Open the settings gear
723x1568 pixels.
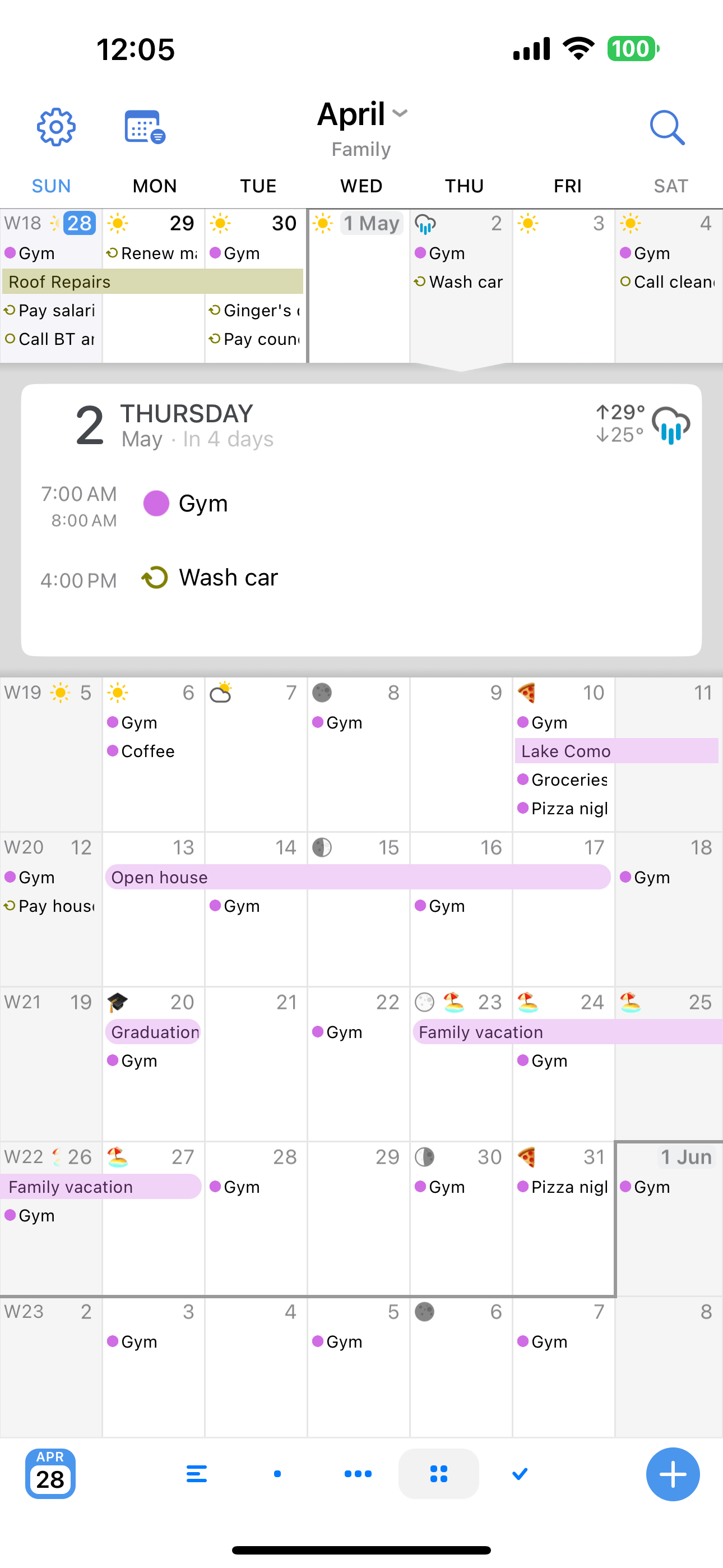(x=56, y=127)
